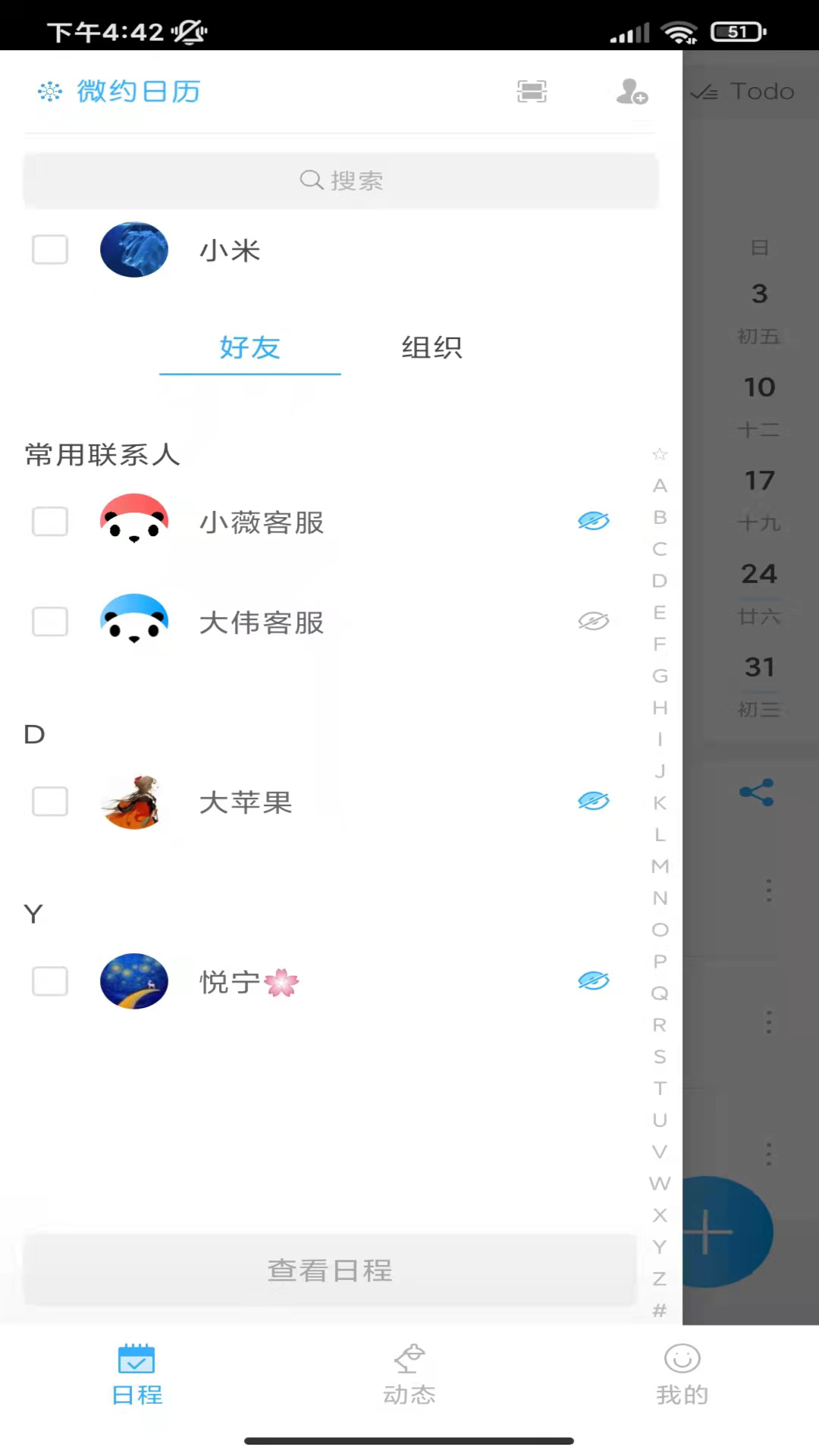819x1456 pixels.
Task: Select the checkbox beside 大苹果
Action: coord(50,802)
